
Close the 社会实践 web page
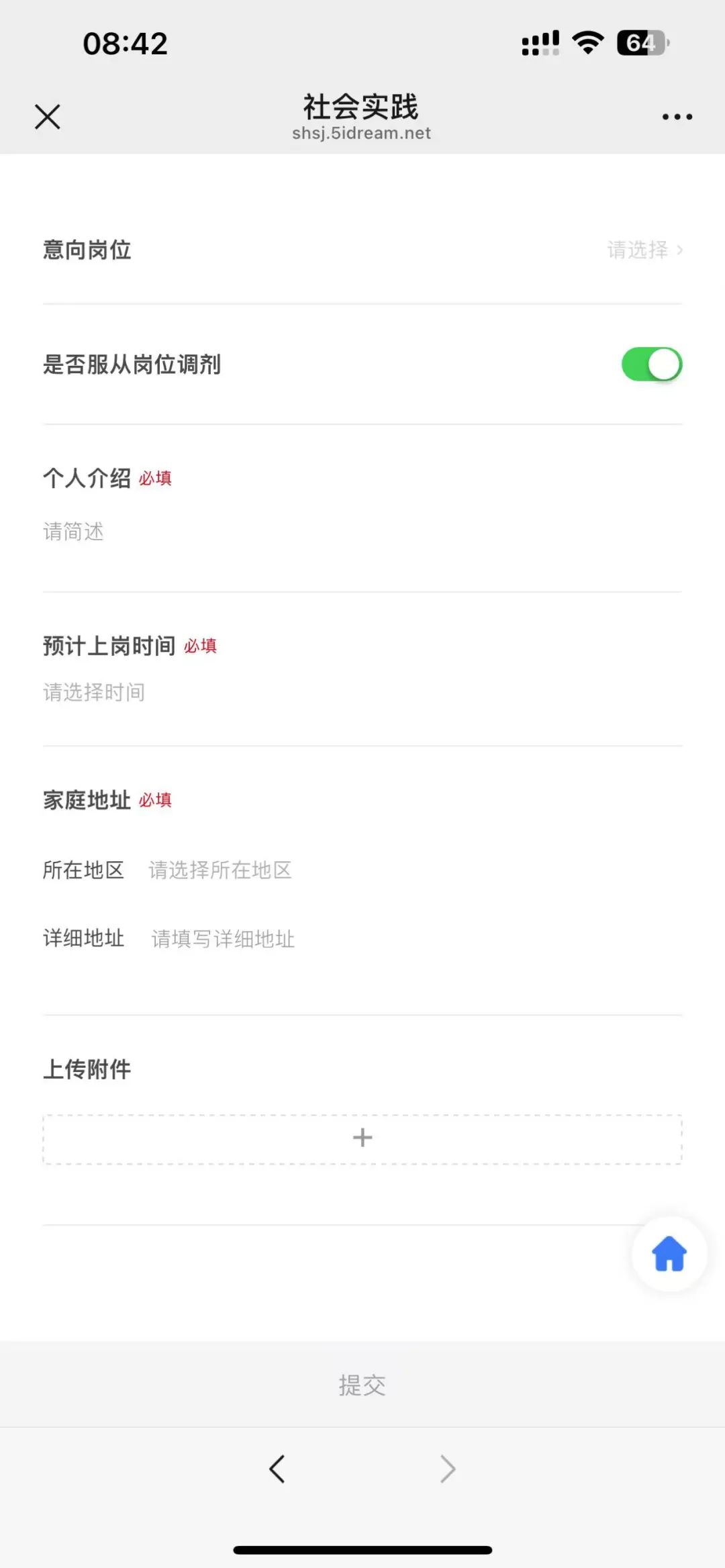(x=48, y=117)
